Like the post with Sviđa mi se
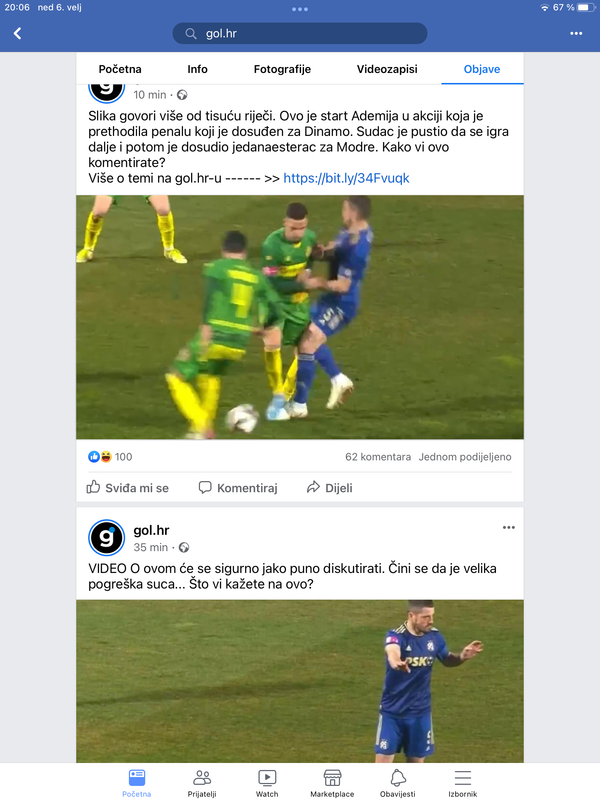This screenshot has height=800, width=600. (128, 488)
